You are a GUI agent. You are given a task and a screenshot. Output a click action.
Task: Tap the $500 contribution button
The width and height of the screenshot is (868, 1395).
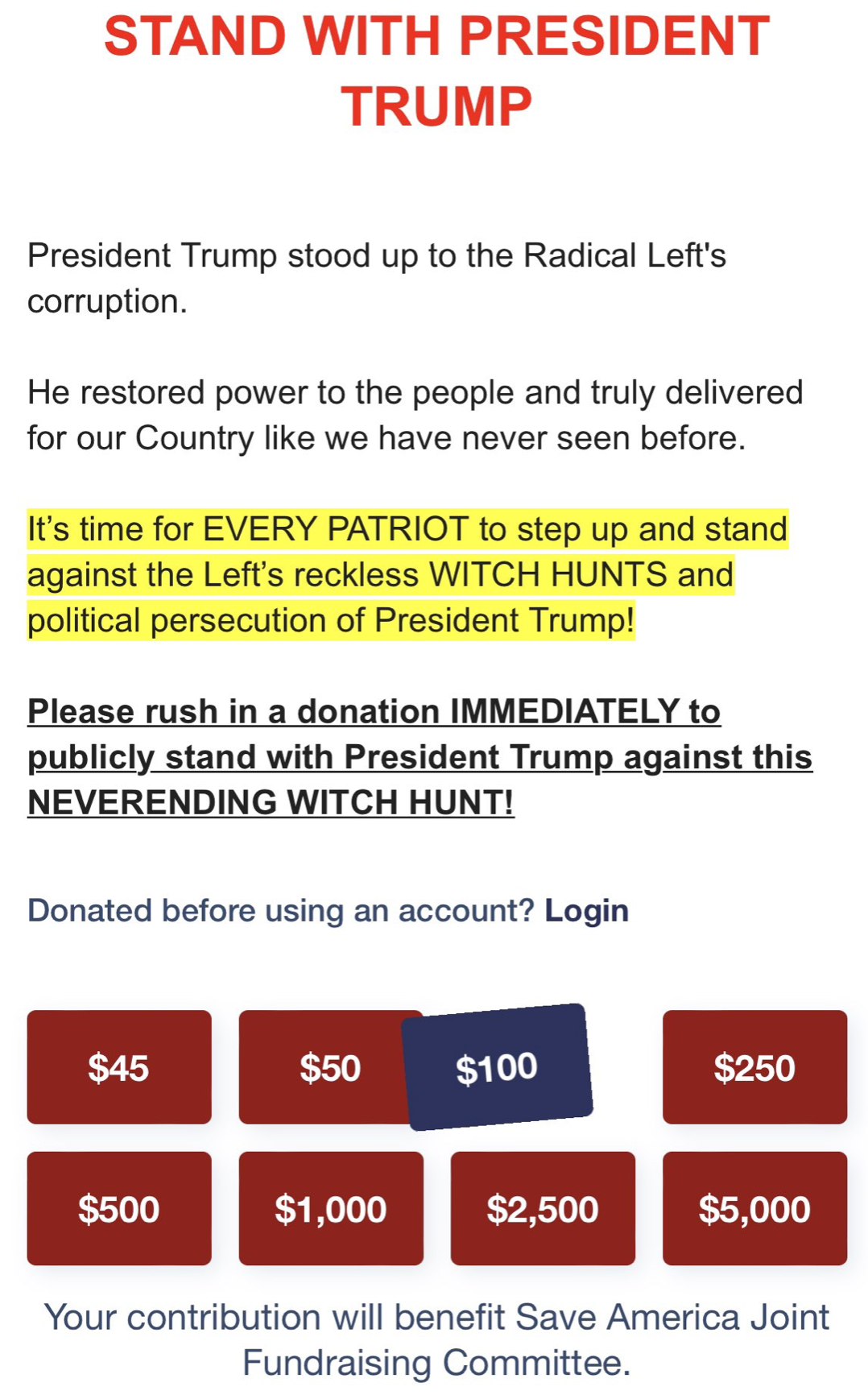point(119,1208)
